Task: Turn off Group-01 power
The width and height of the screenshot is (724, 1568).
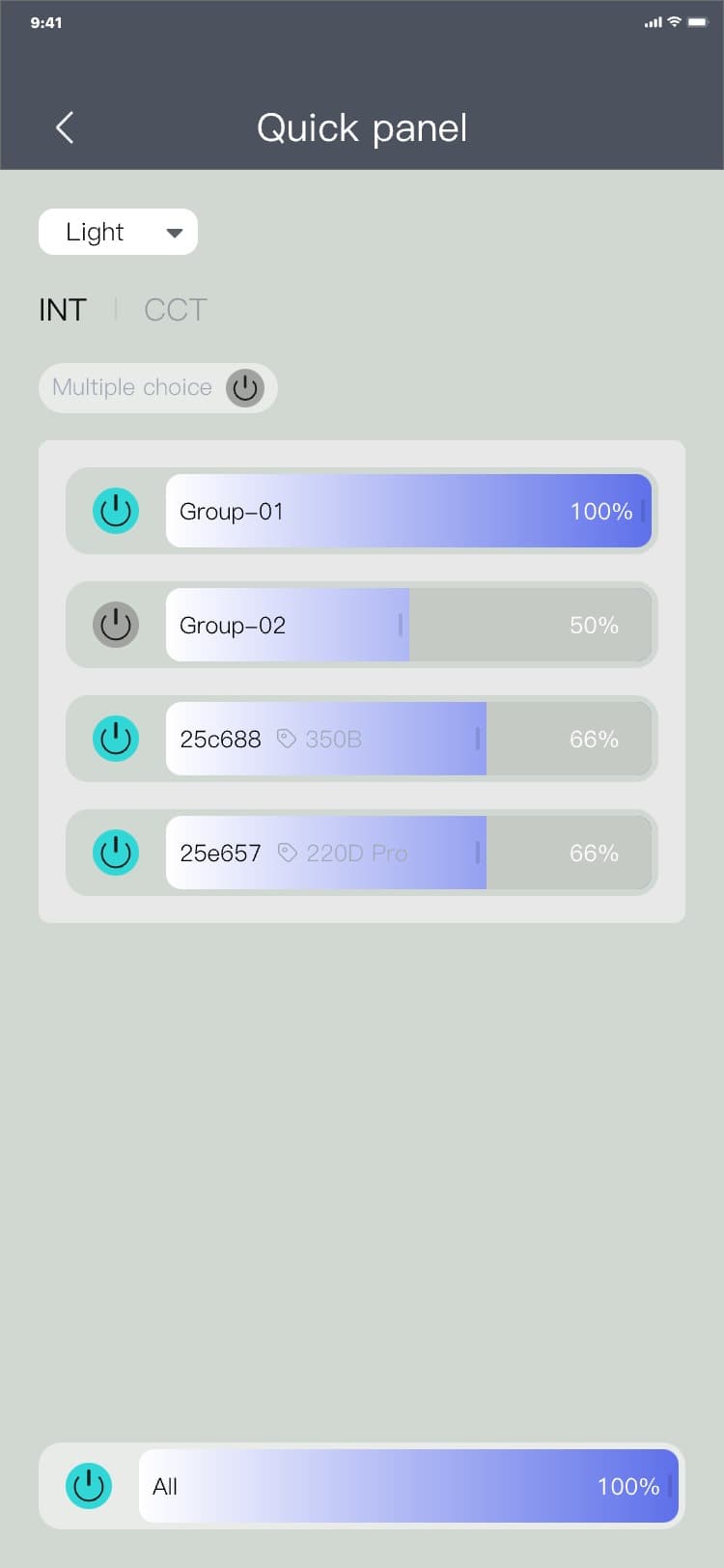Action: pos(116,511)
